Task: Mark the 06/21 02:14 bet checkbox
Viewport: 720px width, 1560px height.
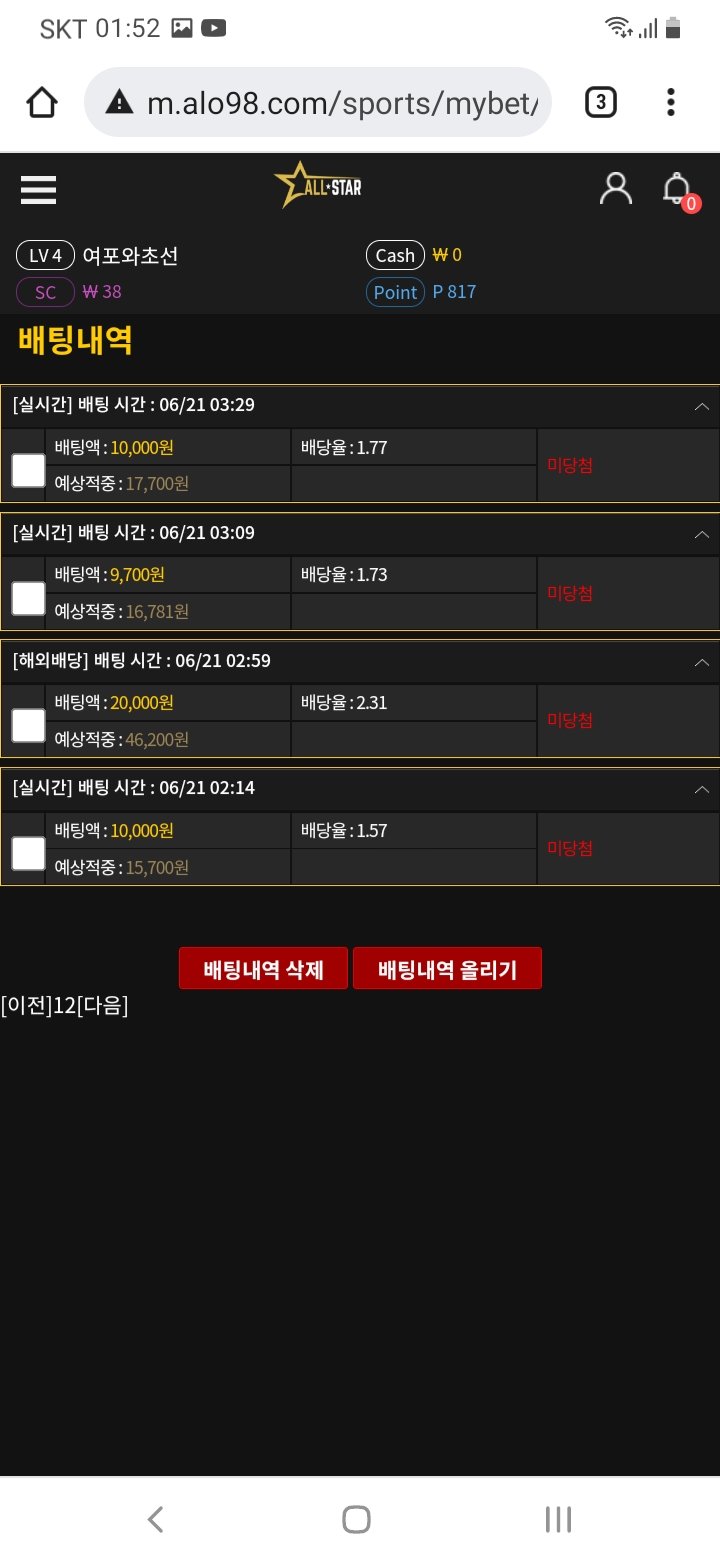Action: [28, 853]
